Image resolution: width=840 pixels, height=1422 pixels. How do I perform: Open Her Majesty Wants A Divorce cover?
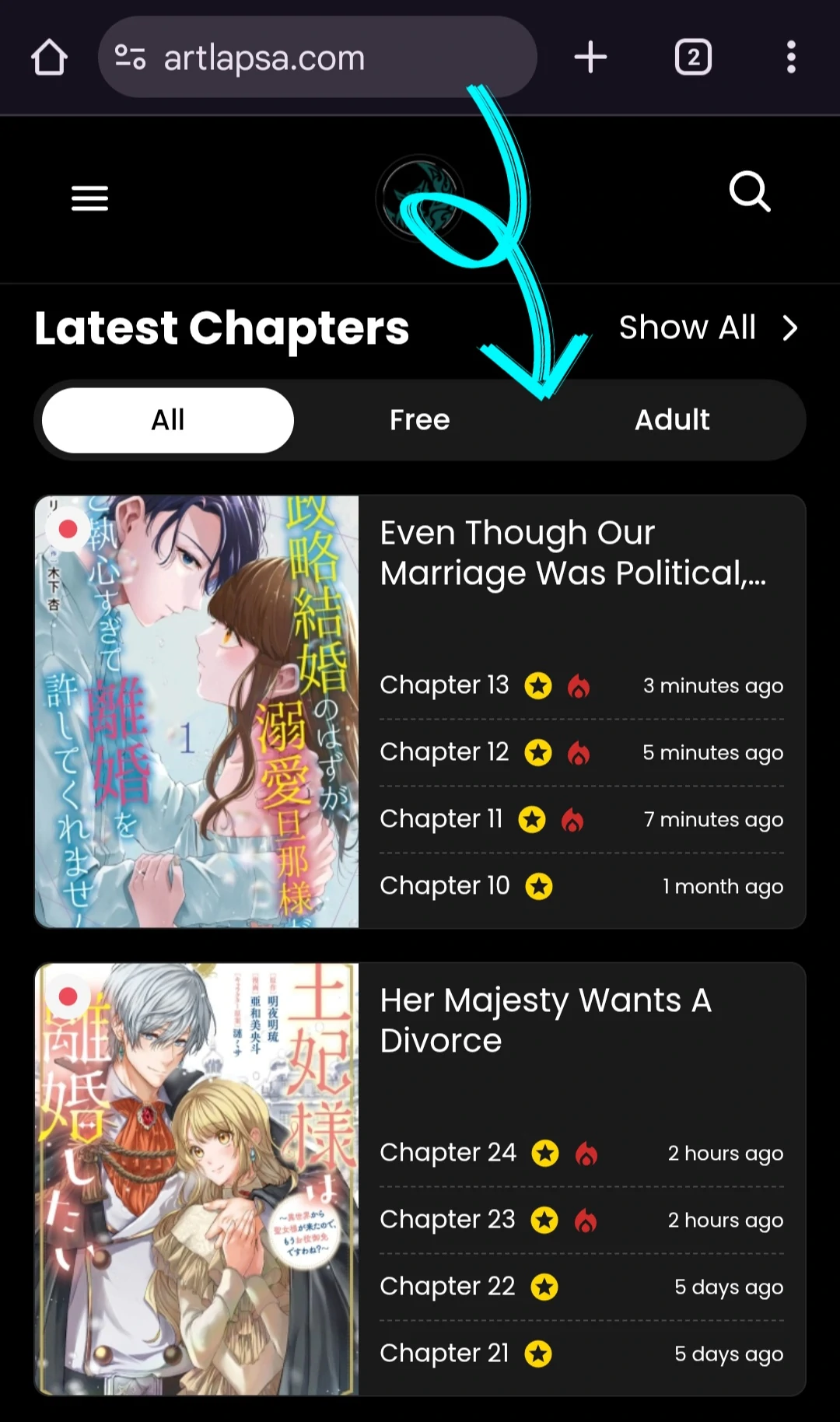[197, 1179]
